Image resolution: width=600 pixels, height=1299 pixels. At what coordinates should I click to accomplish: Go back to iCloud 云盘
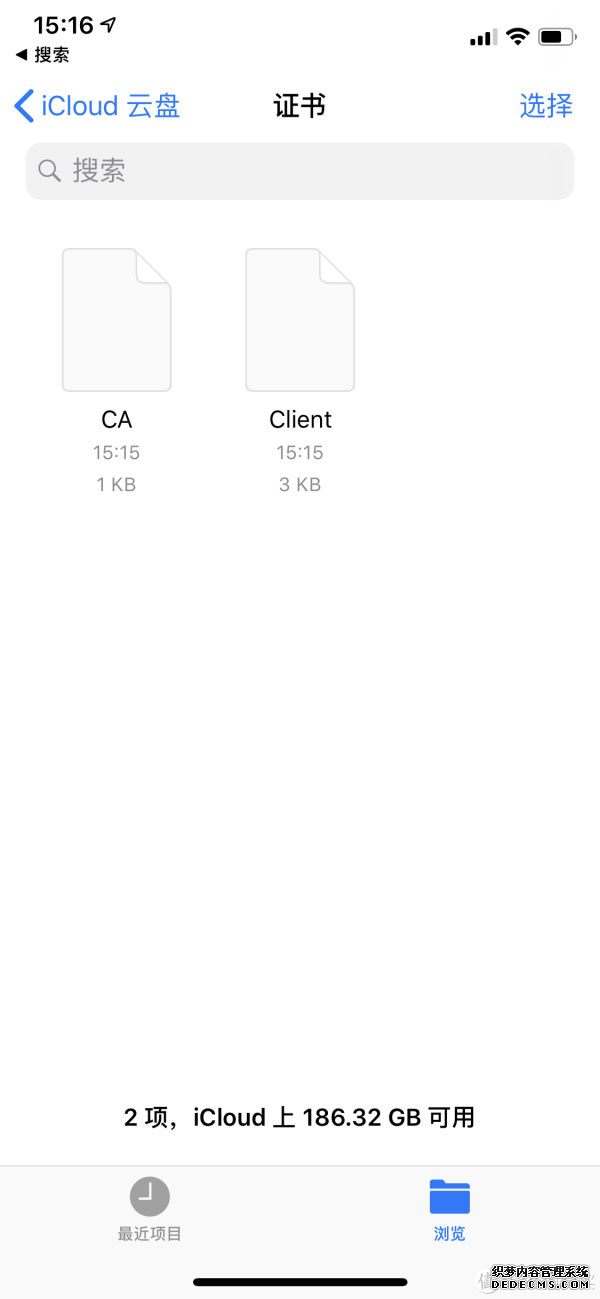pyautogui.click(x=97, y=106)
